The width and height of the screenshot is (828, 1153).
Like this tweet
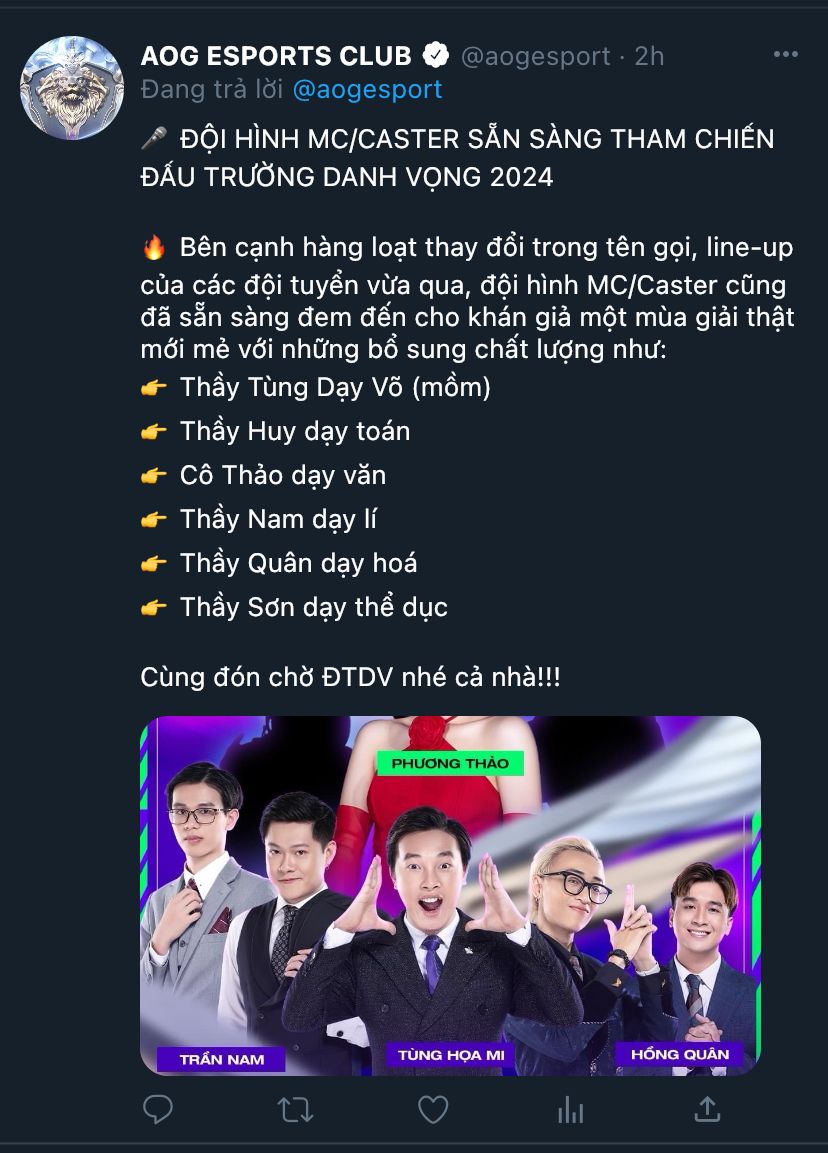click(432, 1108)
